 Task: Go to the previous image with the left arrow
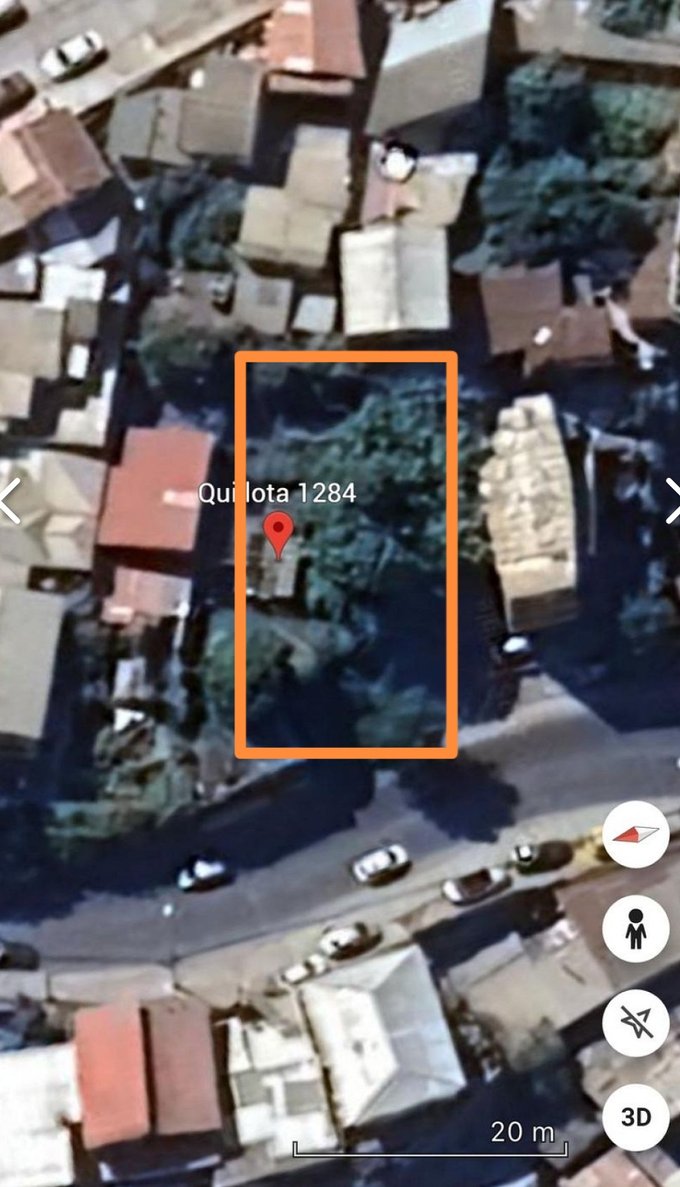pos(10,501)
